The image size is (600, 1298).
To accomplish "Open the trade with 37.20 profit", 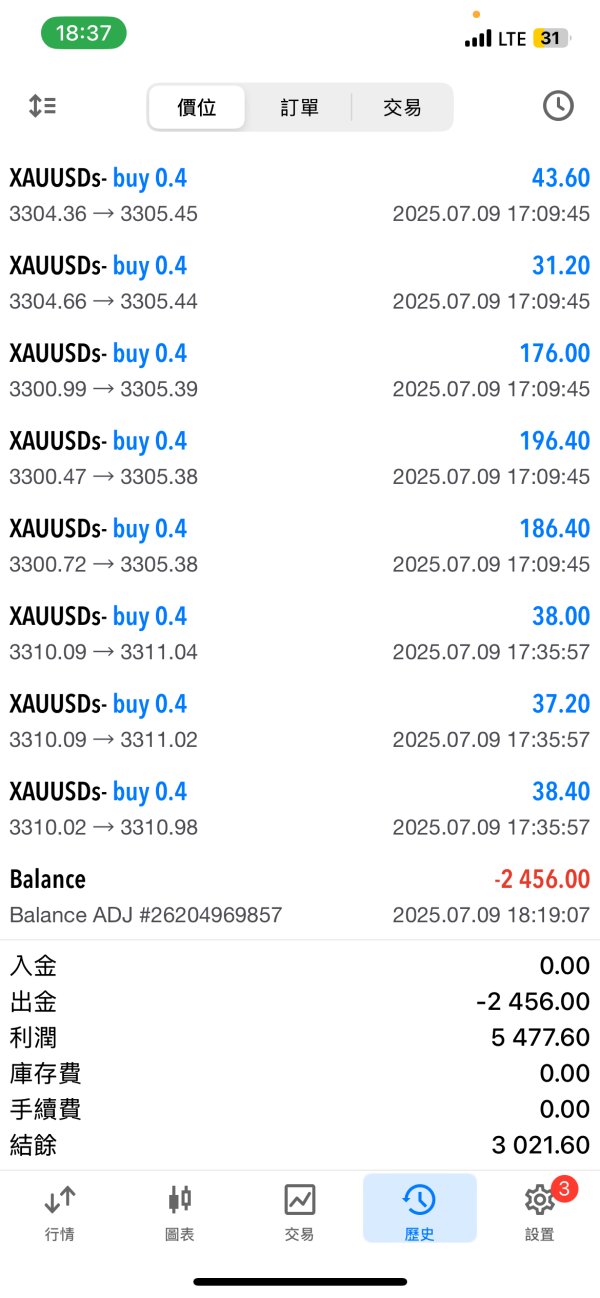I will click(x=300, y=721).
